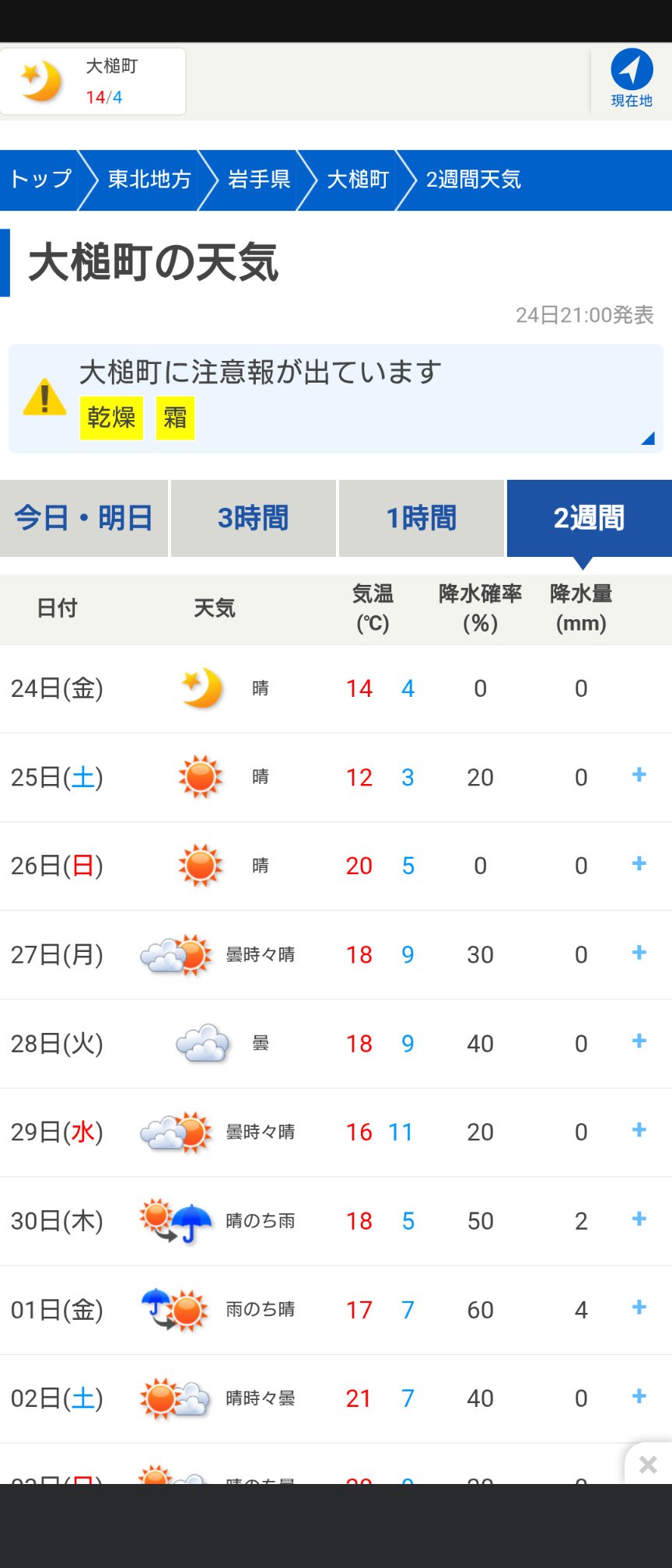This screenshot has width=672, height=1568.
Task: Show 01日(金) forecast details
Action: 639,1307
